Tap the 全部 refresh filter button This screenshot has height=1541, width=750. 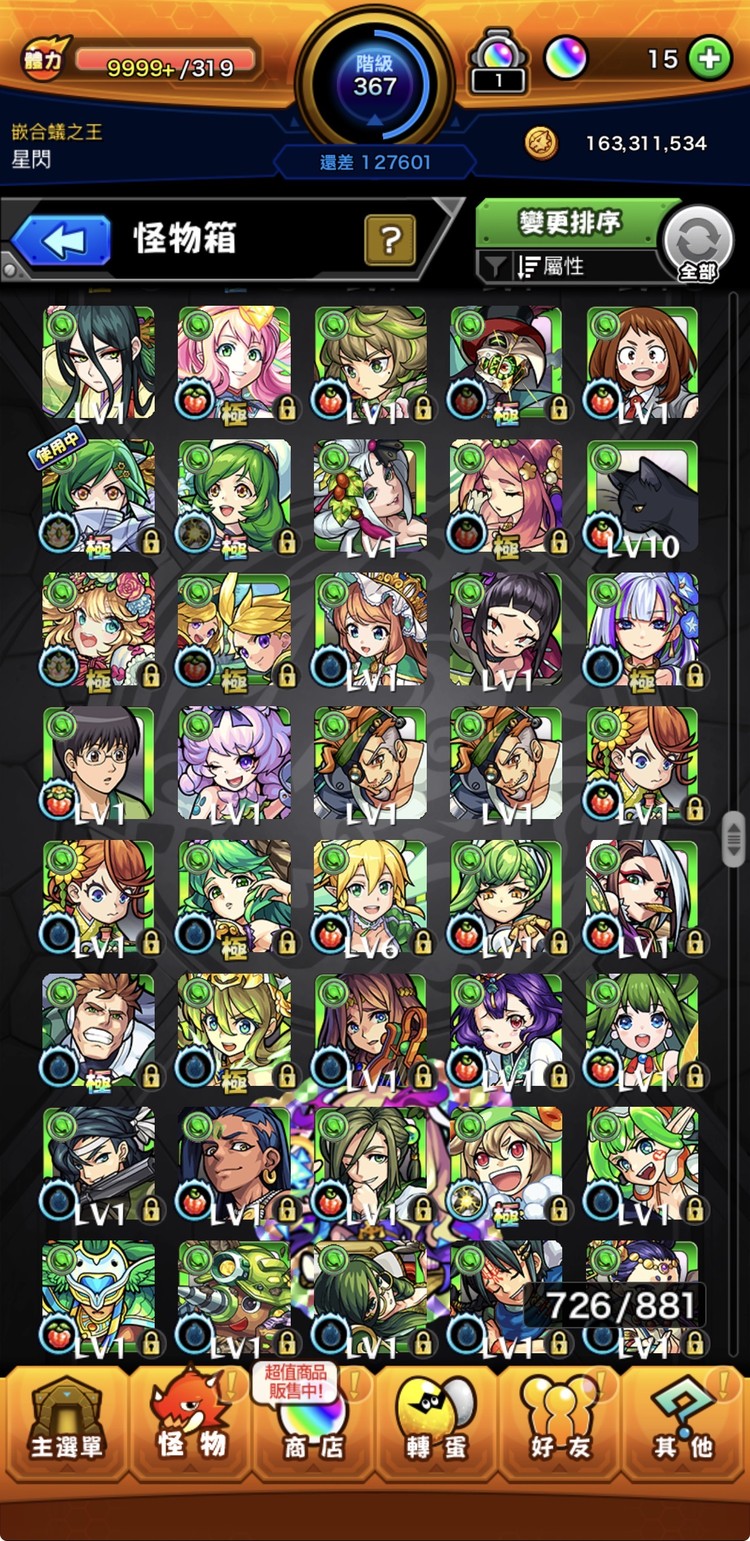click(698, 243)
